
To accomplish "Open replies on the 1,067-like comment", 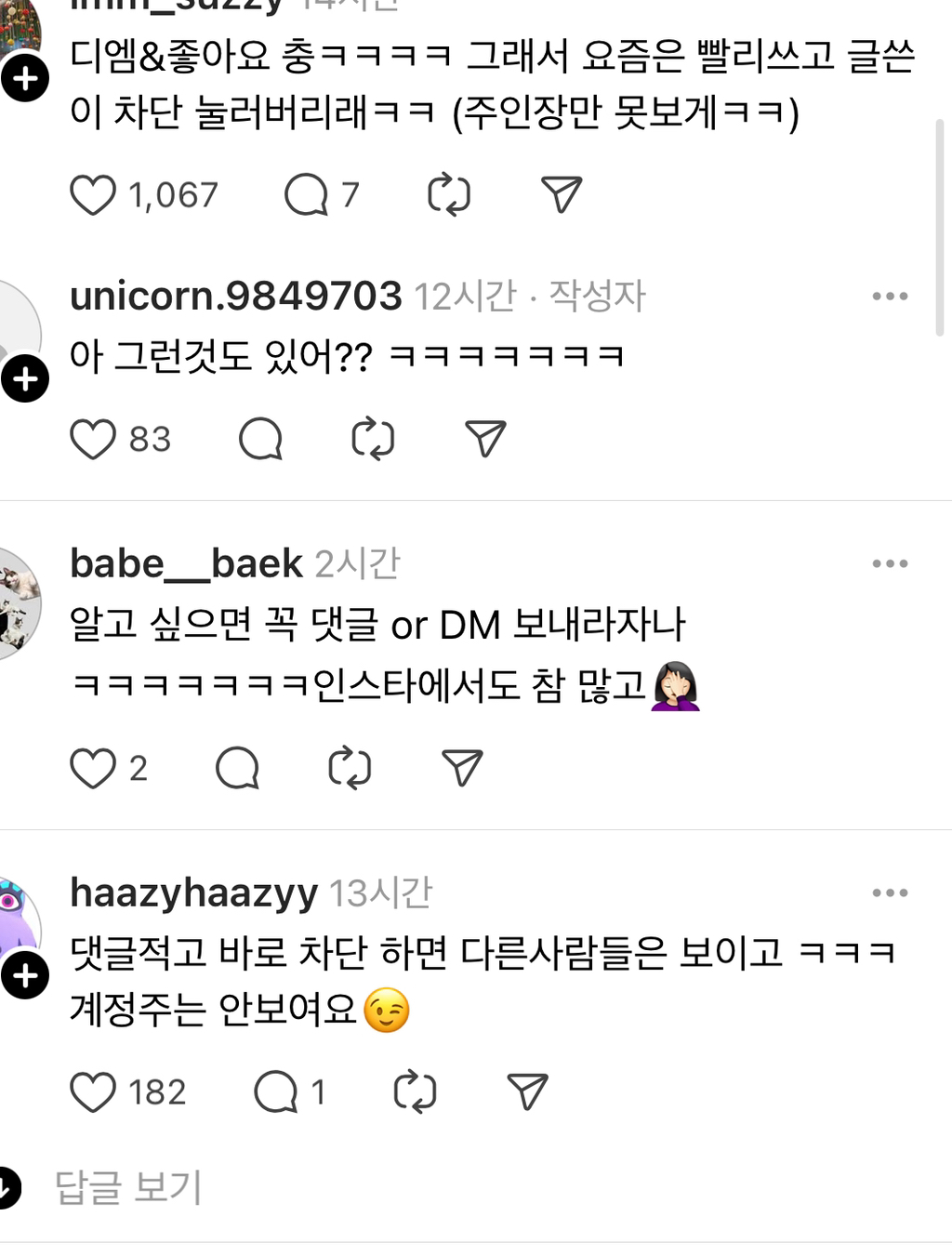I will click(x=306, y=195).
